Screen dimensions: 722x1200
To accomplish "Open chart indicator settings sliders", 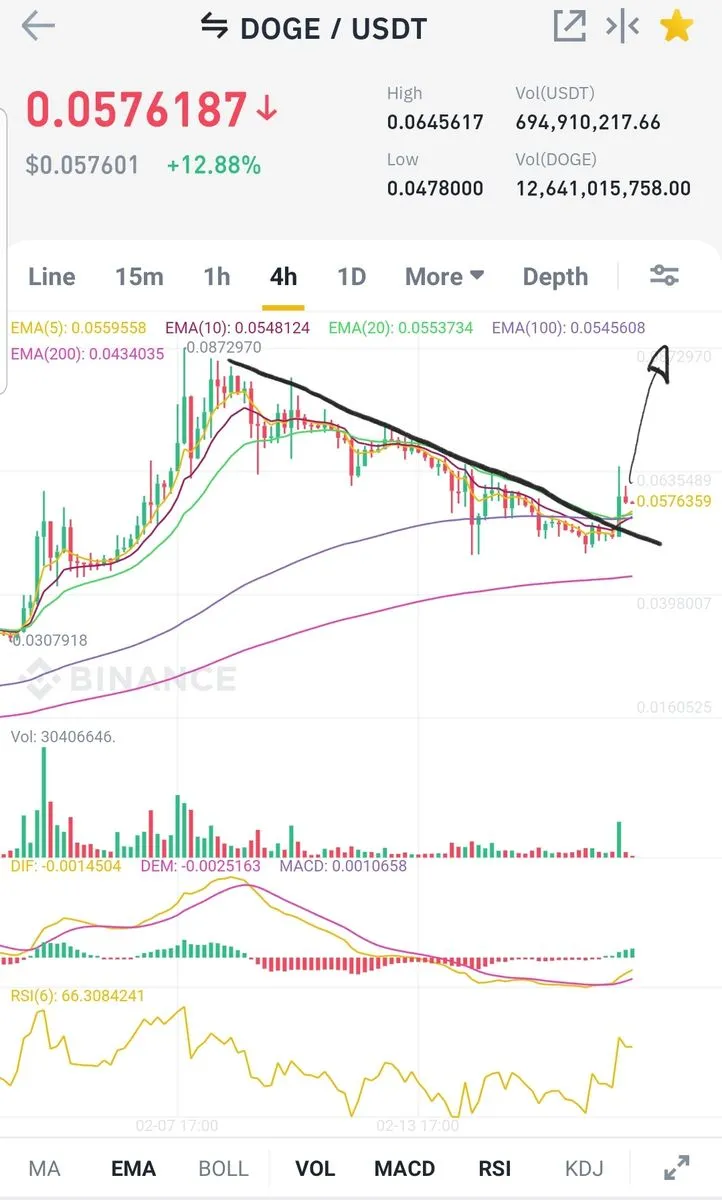I will (664, 276).
